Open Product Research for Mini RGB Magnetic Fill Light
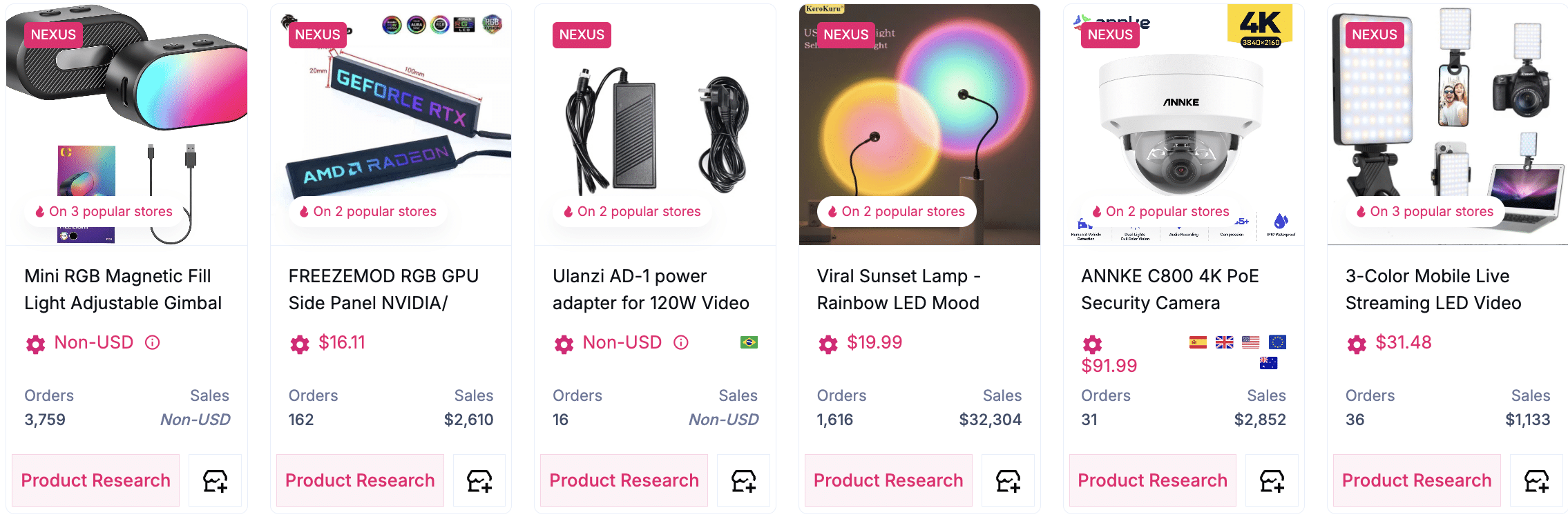1568x519 pixels. click(x=95, y=480)
